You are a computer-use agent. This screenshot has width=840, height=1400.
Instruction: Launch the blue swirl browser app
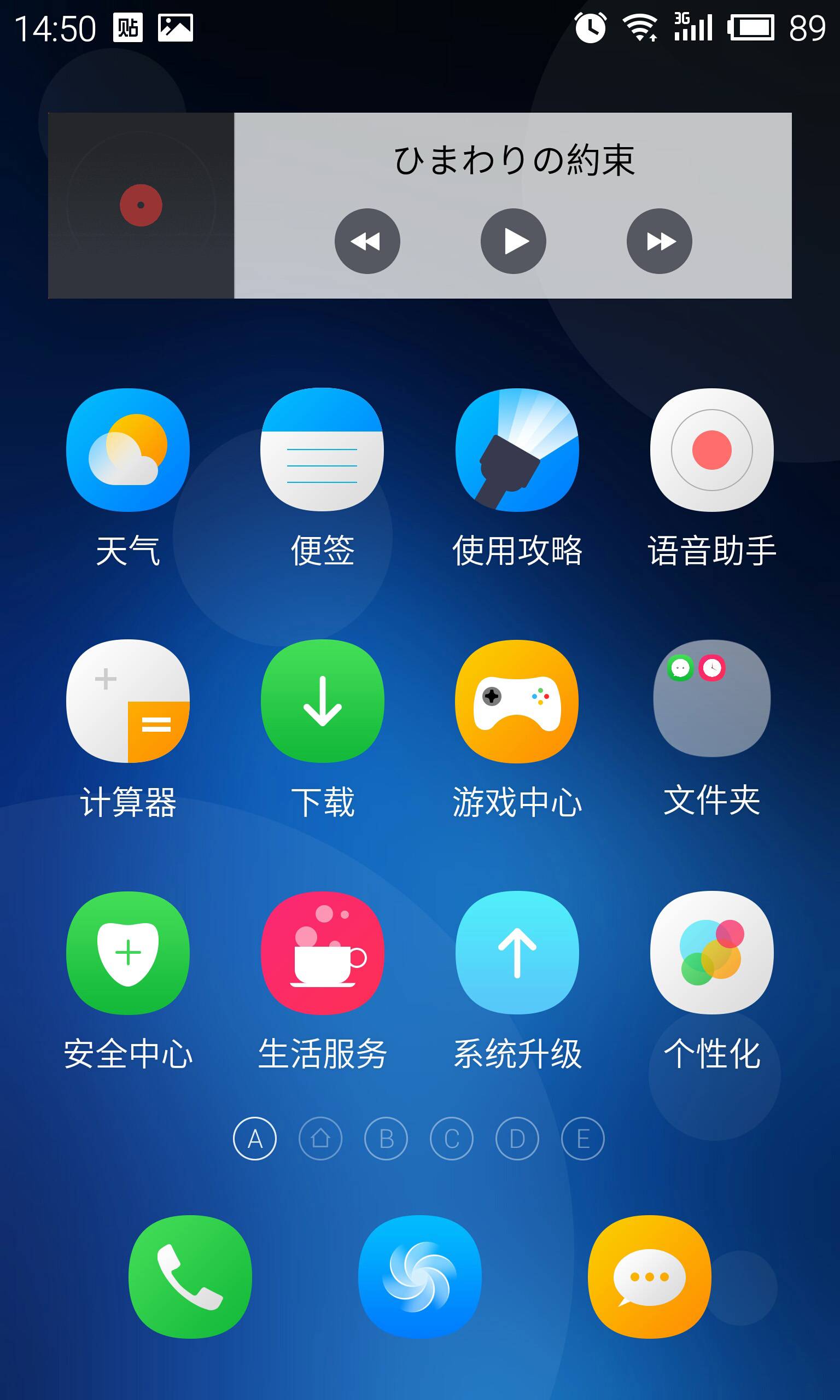pos(419,1276)
